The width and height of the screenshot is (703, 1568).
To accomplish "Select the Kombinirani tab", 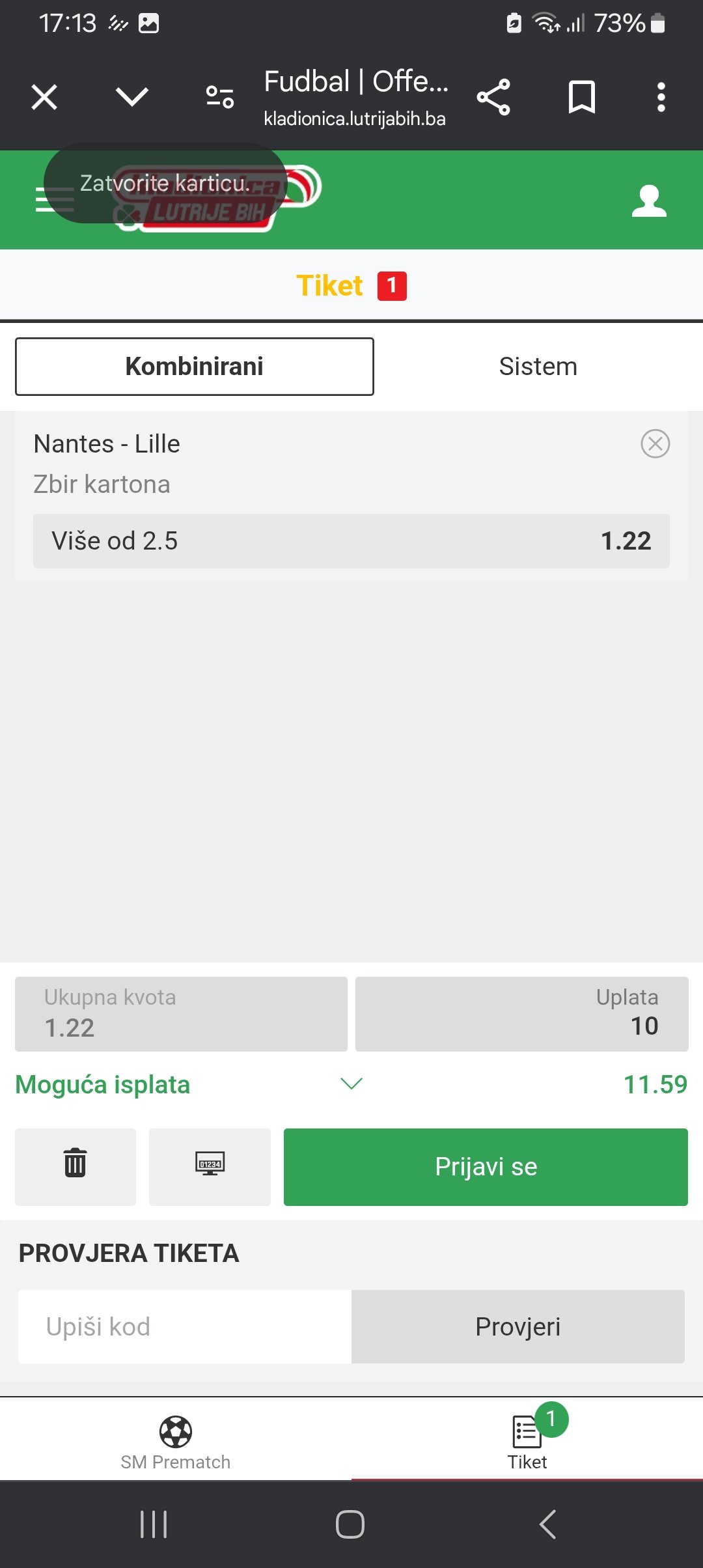I will pos(195,367).
